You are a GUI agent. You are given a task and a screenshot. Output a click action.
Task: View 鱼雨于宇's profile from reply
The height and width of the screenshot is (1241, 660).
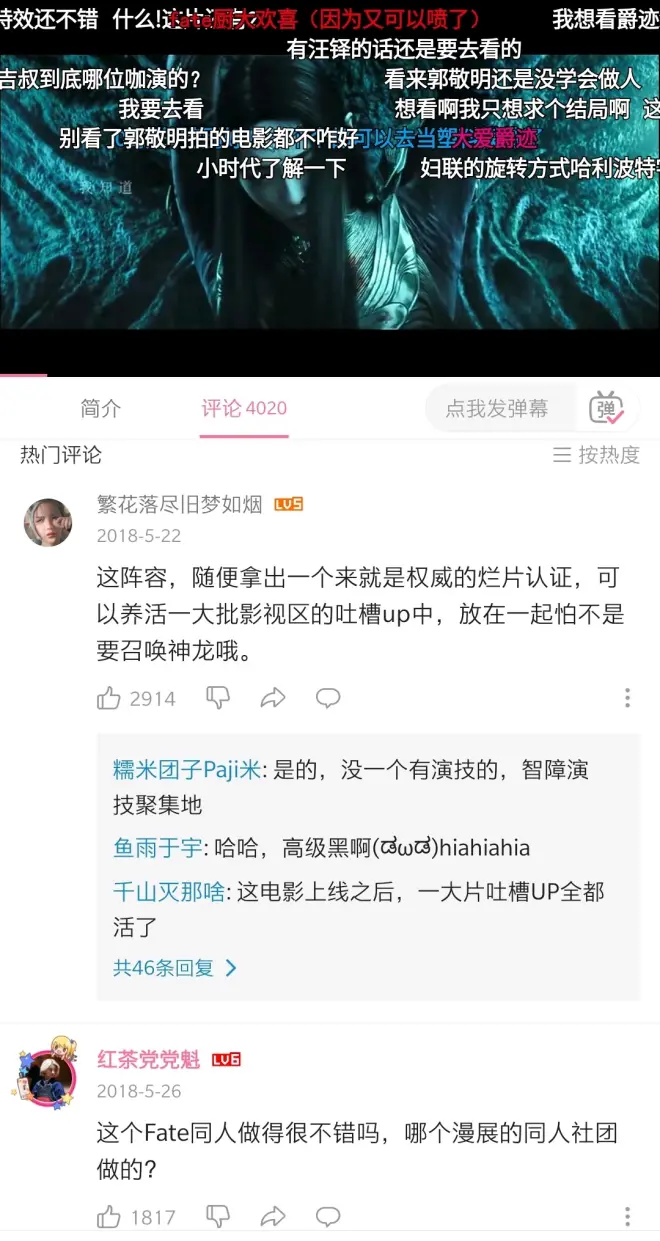pos(157,848)
